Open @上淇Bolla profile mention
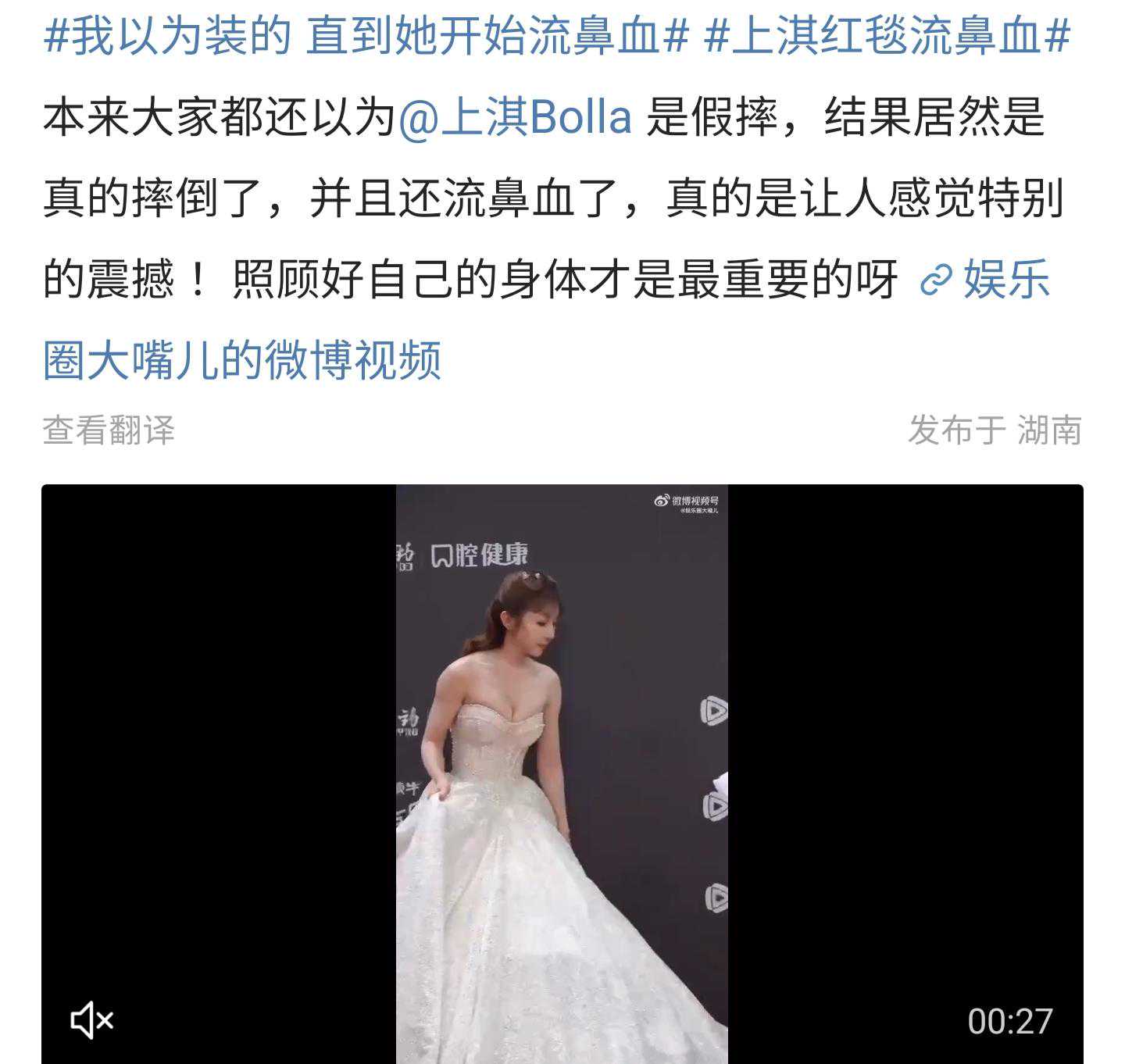Image resolution: width=1125 pixels, height=1064 pixels. 515,117
